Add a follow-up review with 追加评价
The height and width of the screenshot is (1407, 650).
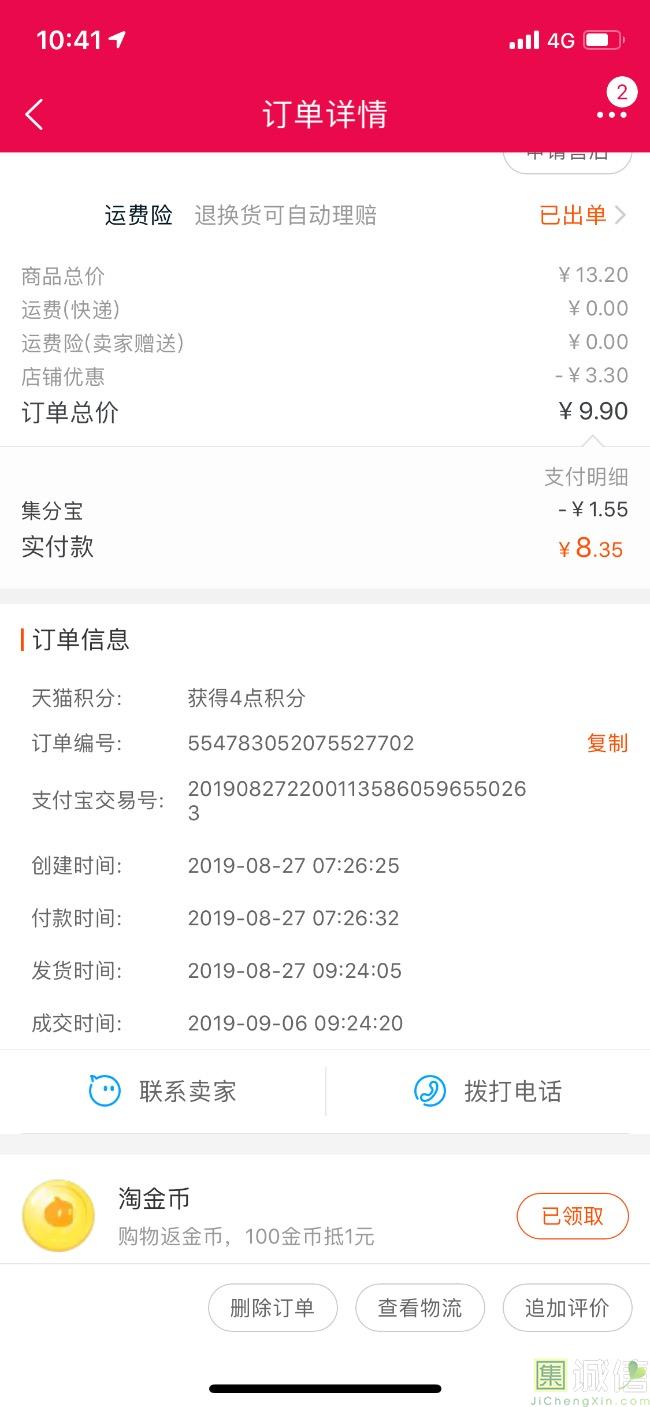567,1308
